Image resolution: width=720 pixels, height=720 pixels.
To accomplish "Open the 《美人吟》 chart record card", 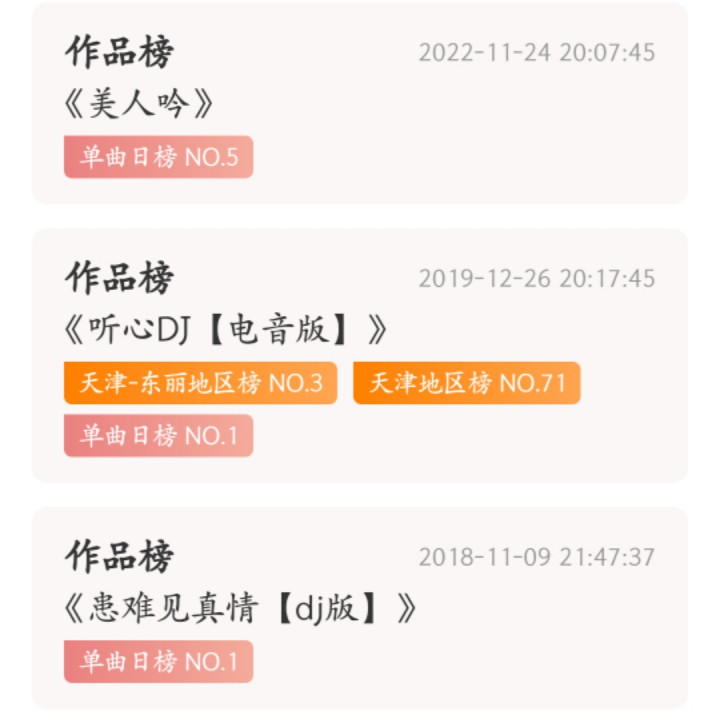I will tap(360, 104).
